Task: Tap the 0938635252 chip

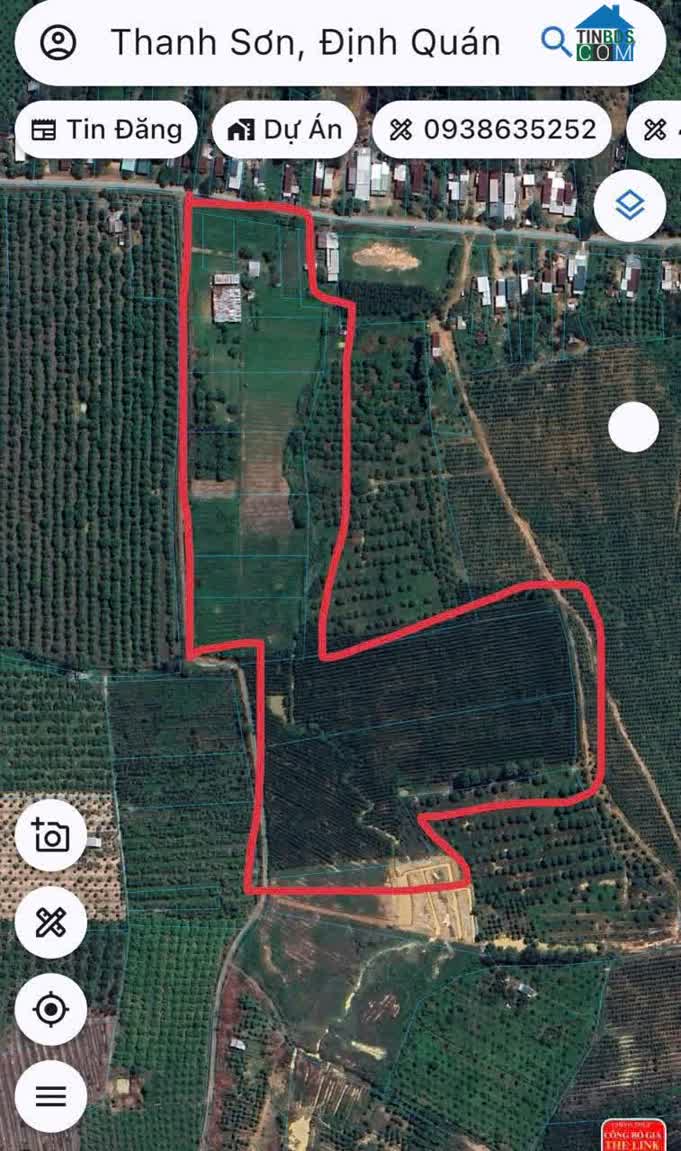Action: tap(492, 130)
